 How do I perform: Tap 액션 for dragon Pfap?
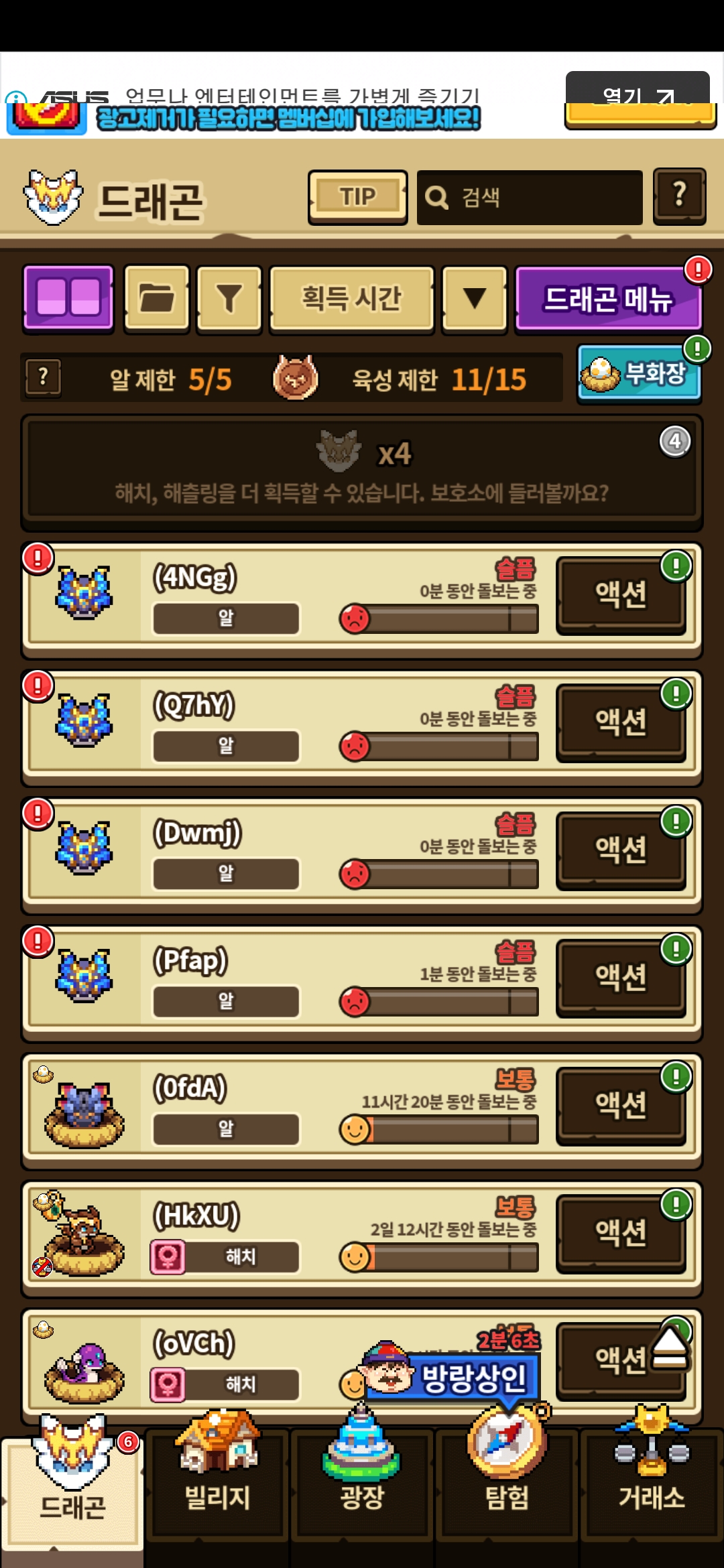tap(621, 978)
